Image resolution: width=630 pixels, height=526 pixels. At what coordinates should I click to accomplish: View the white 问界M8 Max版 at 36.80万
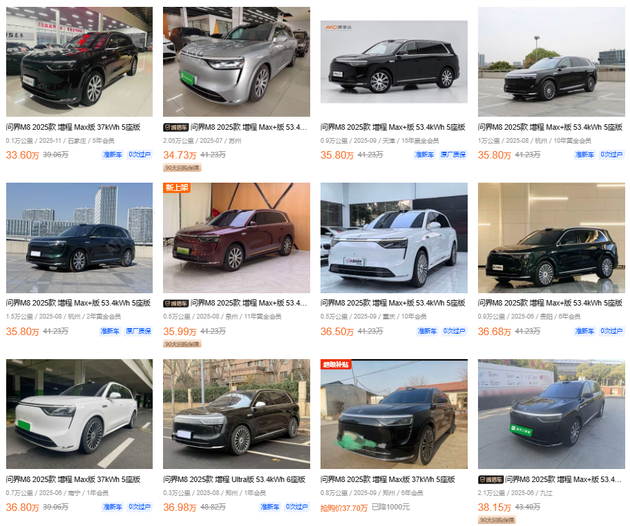79,412
